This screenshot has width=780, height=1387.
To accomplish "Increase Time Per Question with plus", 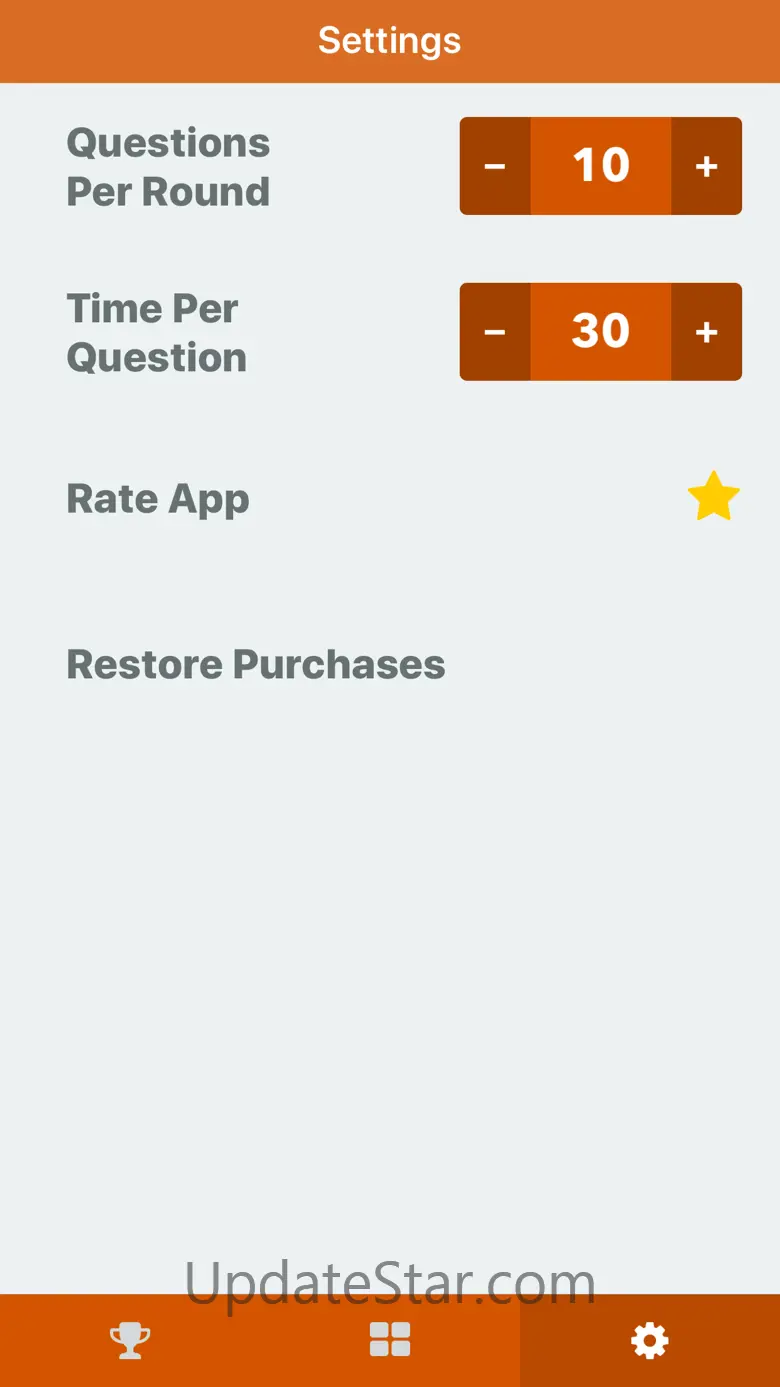I will pyautogui.click(x=706, y=332).
